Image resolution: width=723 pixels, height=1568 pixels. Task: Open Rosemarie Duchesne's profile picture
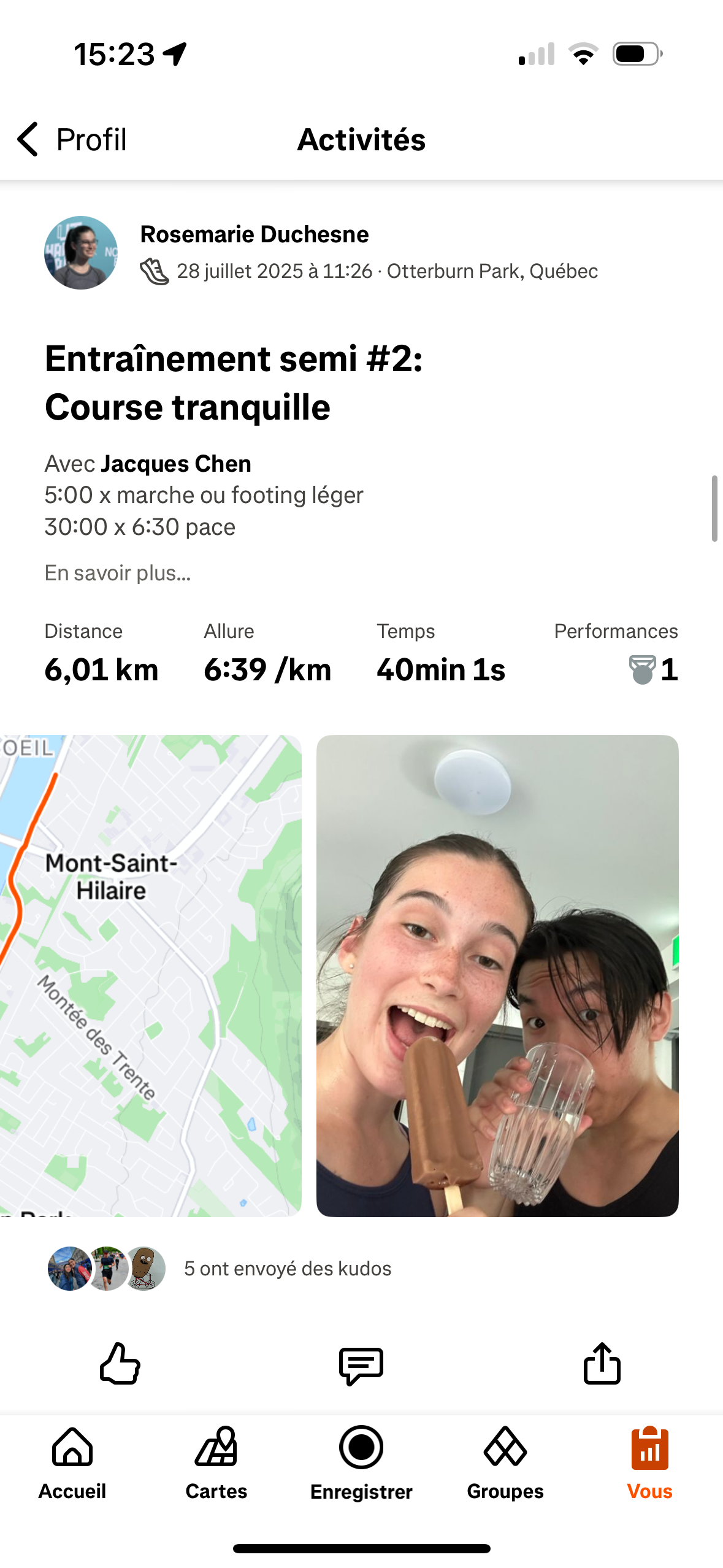81,253
